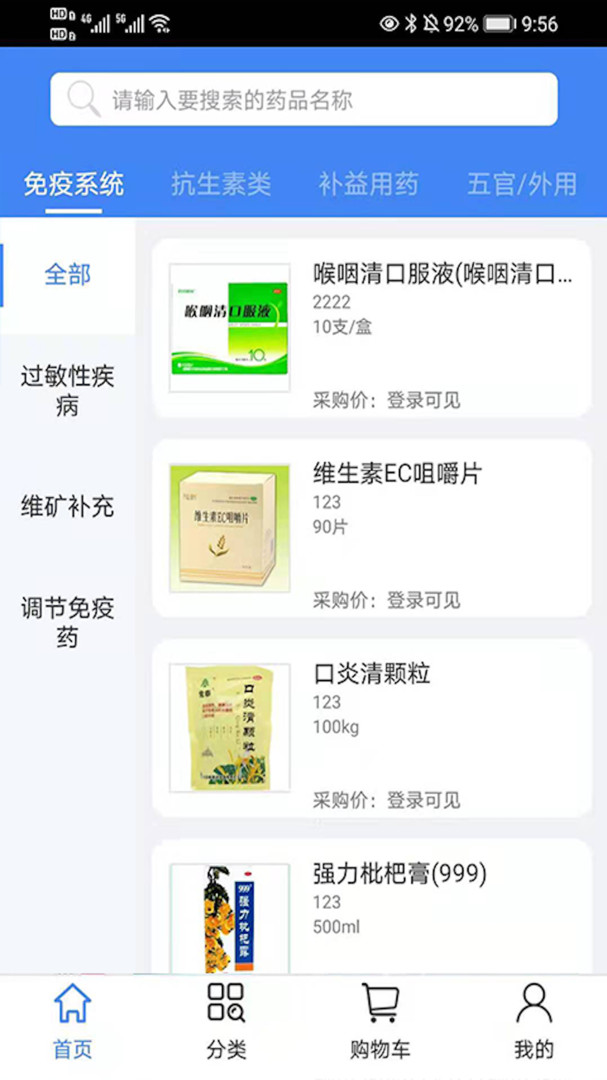
Task: Tap the medicine name search box
Action: pyautogui.click(x=303, y=100)
